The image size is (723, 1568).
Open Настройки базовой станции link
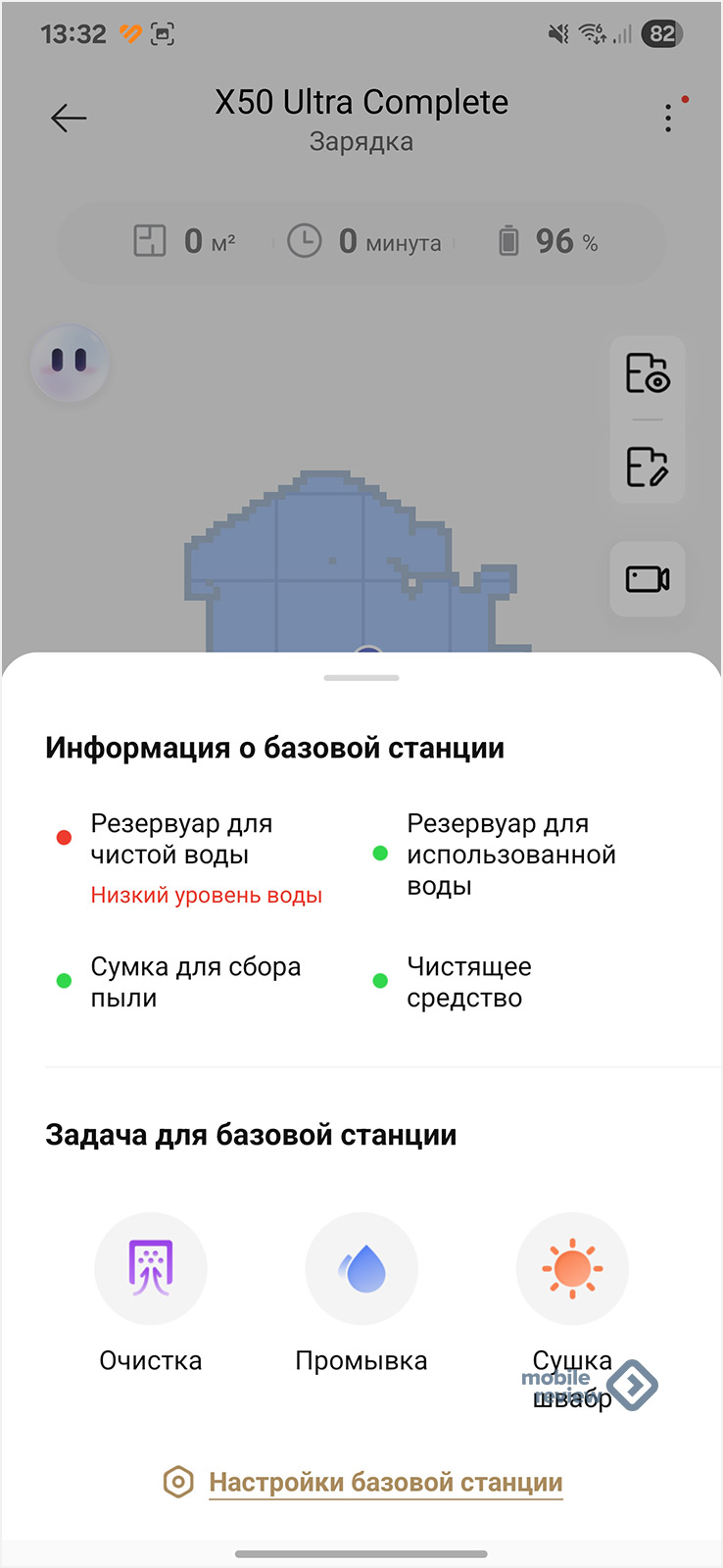385,1482
